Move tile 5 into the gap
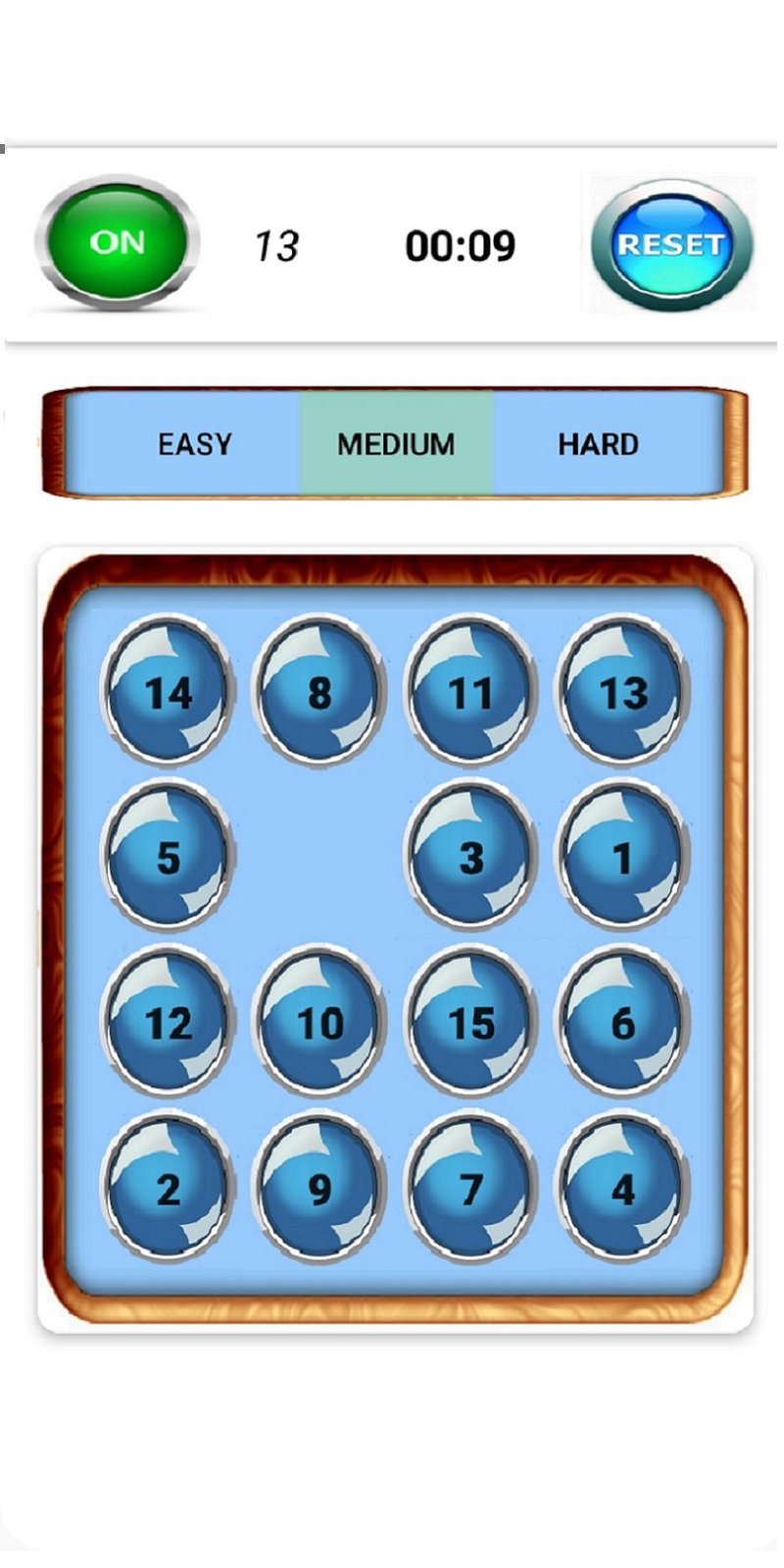The image size is (784, 1568). 168,856
